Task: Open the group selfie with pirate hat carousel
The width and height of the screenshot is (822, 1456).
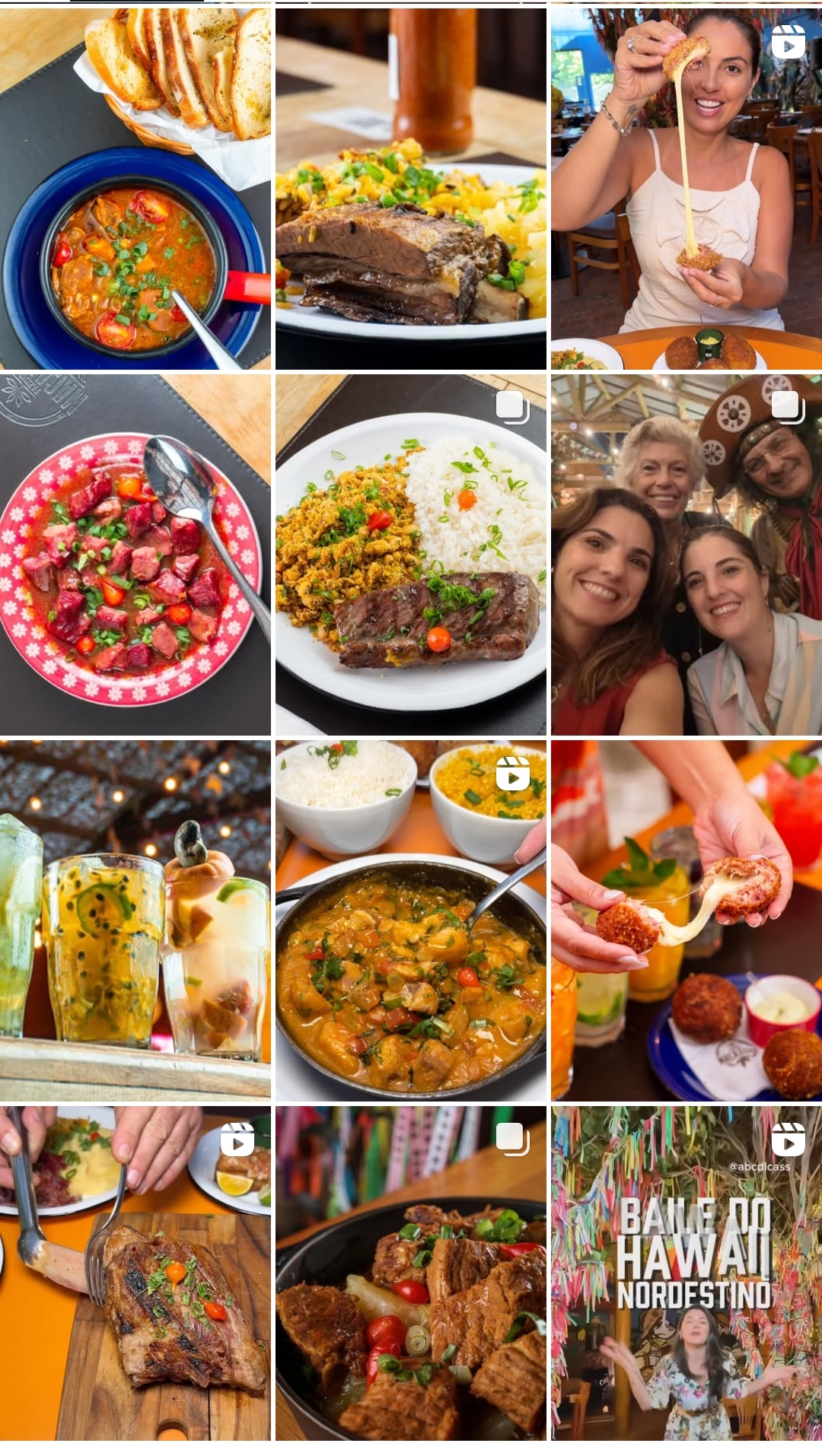Action: [x=687, y=555]
